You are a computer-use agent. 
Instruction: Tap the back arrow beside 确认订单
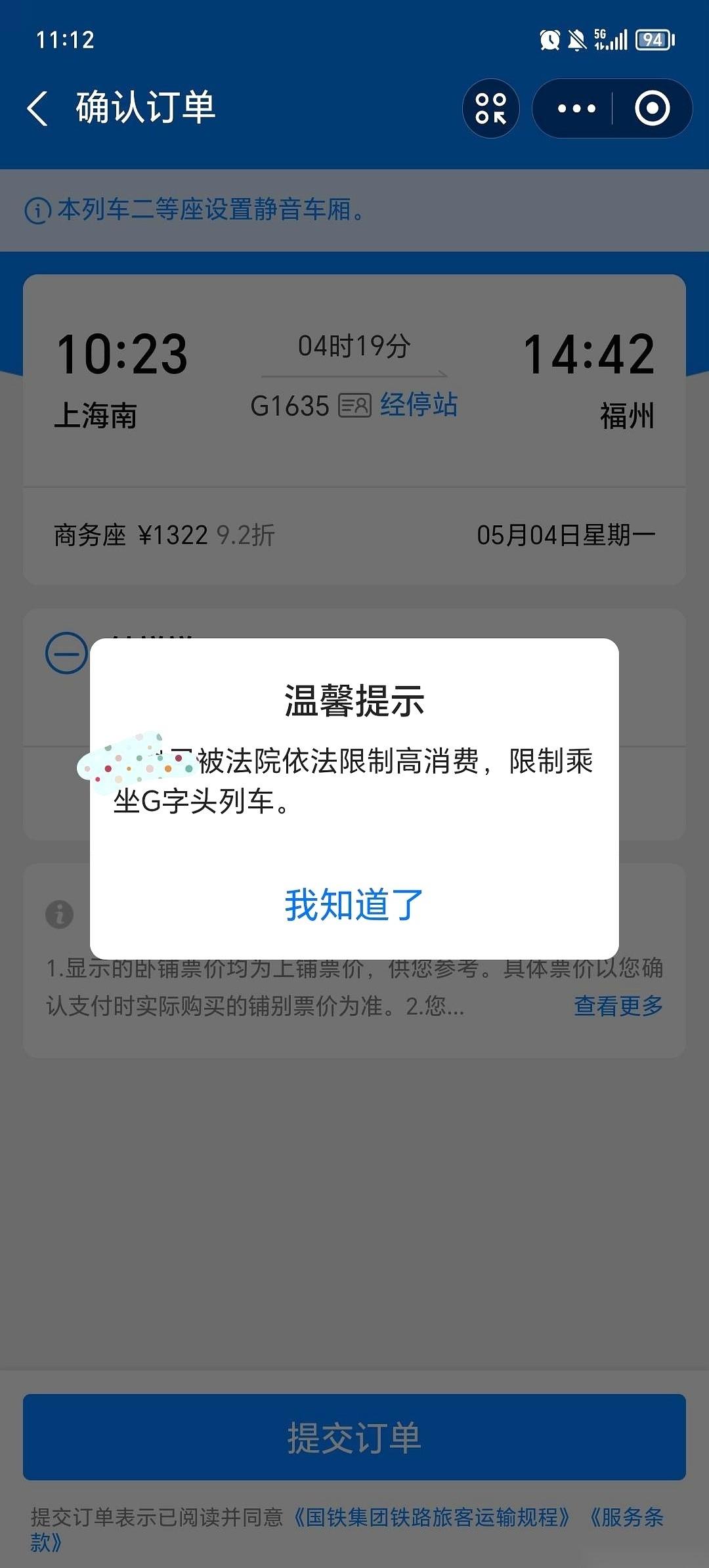(x=37, y=108)
